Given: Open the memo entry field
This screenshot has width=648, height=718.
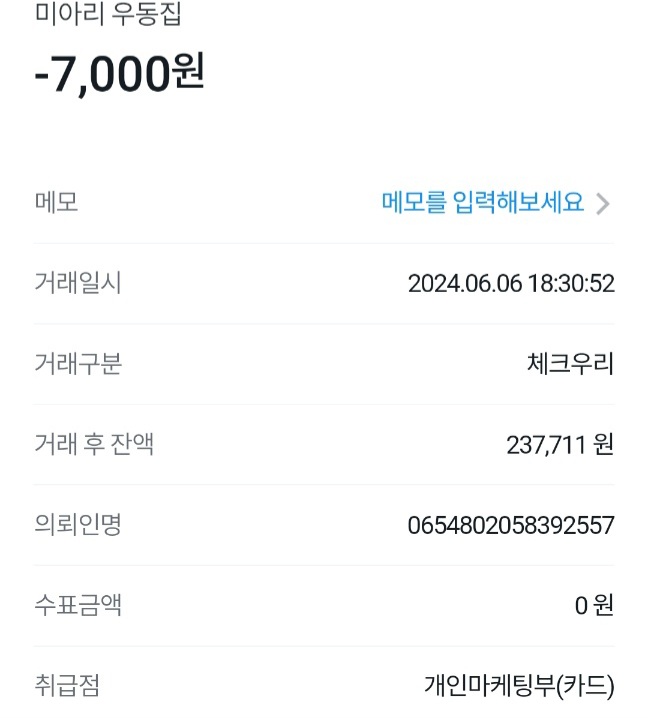Looking at the screenshot, I should pos(494,203).
